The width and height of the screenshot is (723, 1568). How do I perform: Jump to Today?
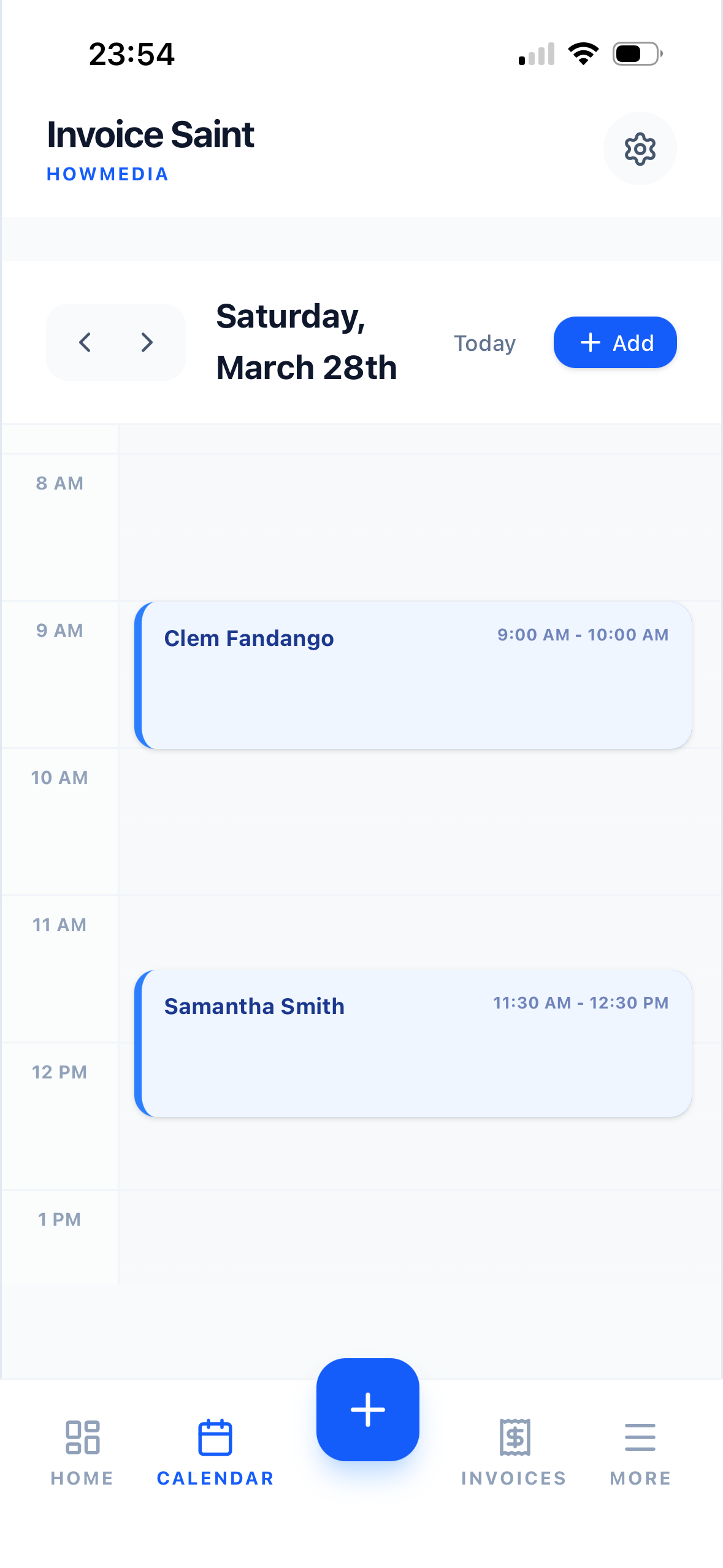(484, 342)
